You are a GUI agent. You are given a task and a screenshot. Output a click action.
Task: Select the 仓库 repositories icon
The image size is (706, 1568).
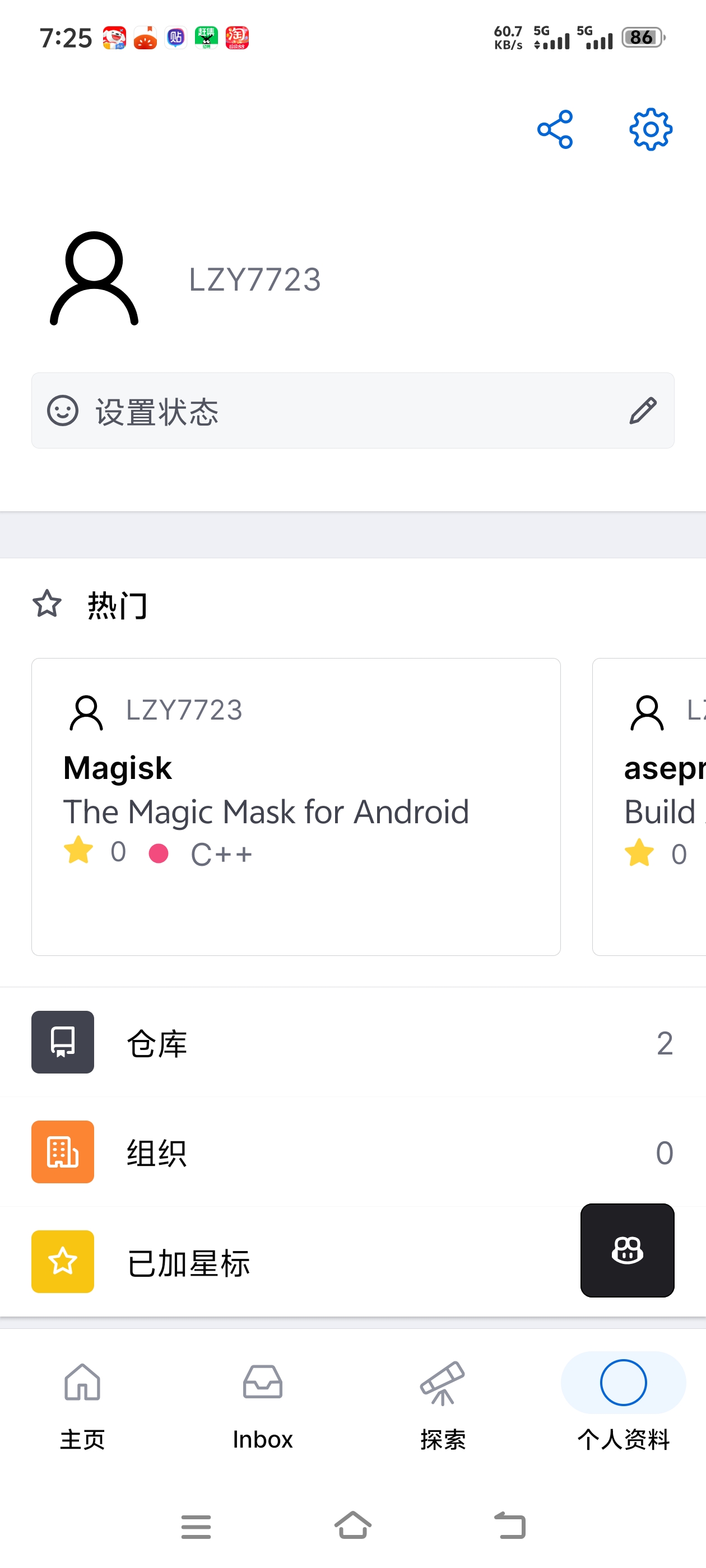(x=63, y=1042)
